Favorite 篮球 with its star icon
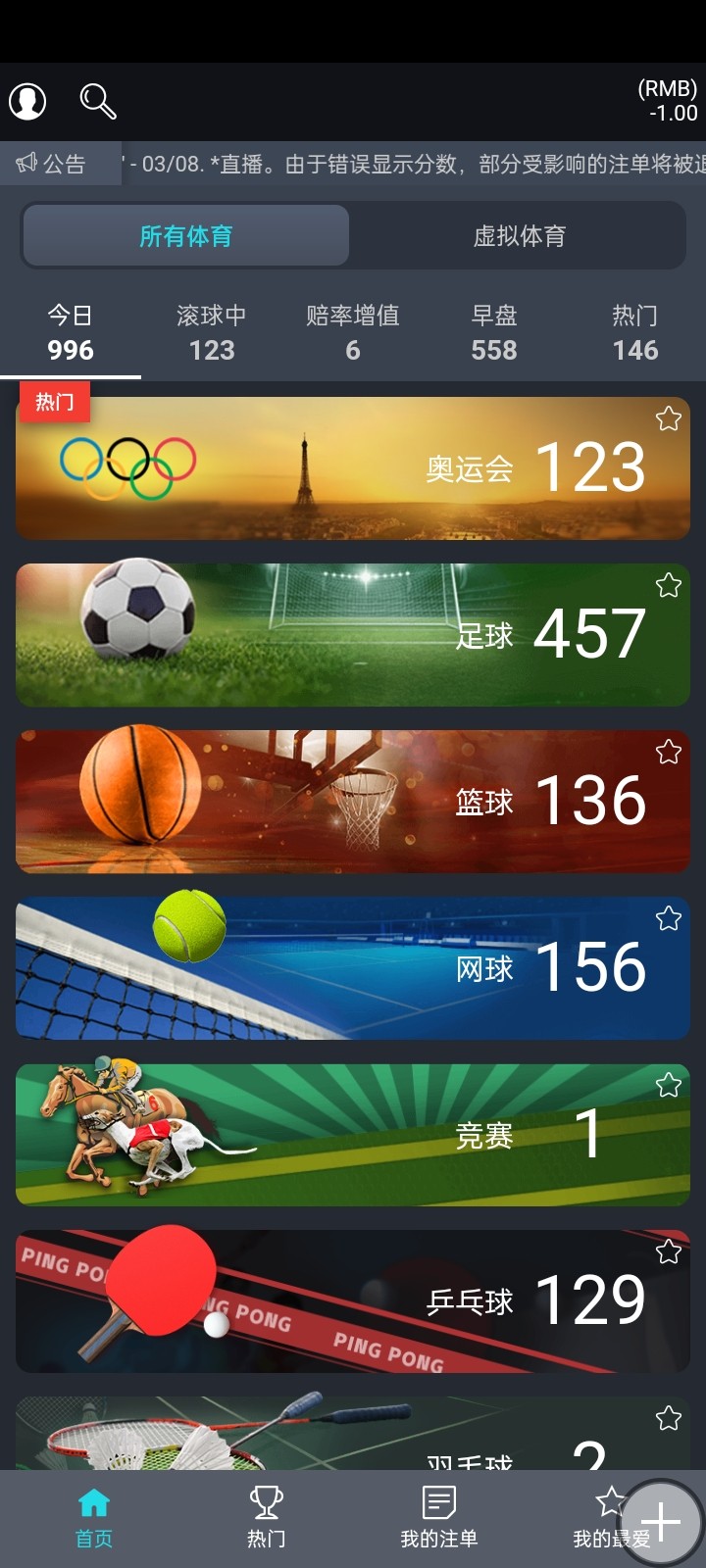Screen dimensions: 706x1568 coord(669,752)
